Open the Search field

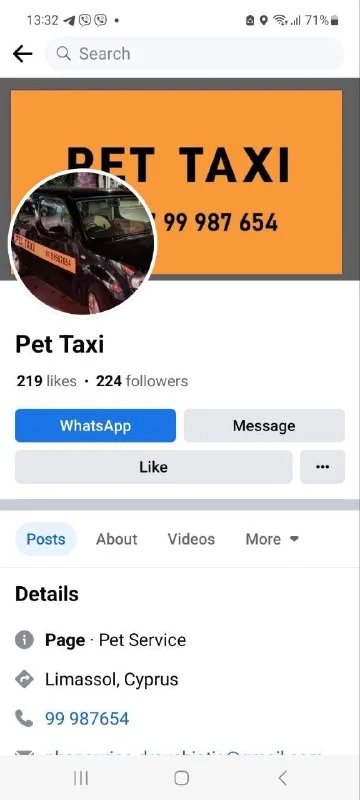pyautogui.click(x=195, y=54)
